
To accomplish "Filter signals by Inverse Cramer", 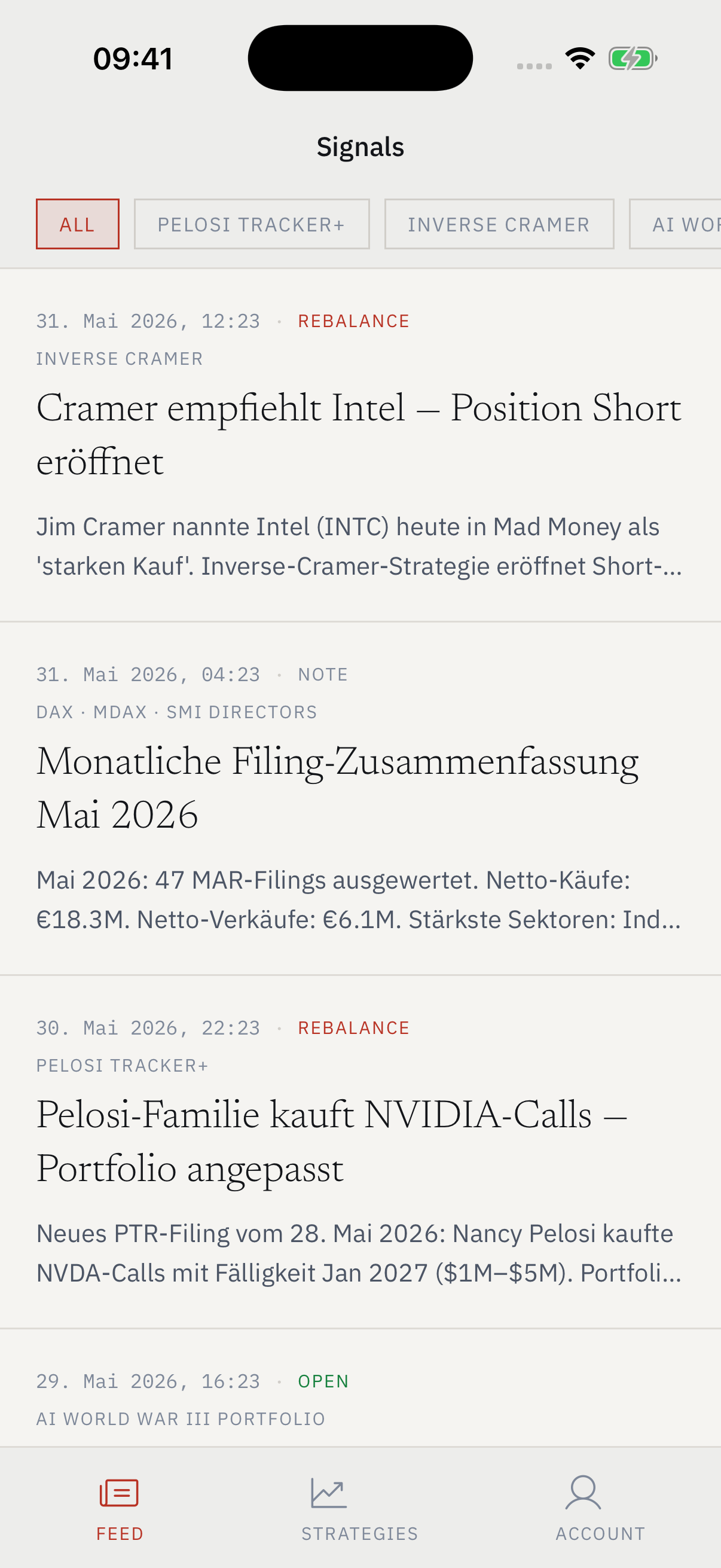I will point(499,224).
